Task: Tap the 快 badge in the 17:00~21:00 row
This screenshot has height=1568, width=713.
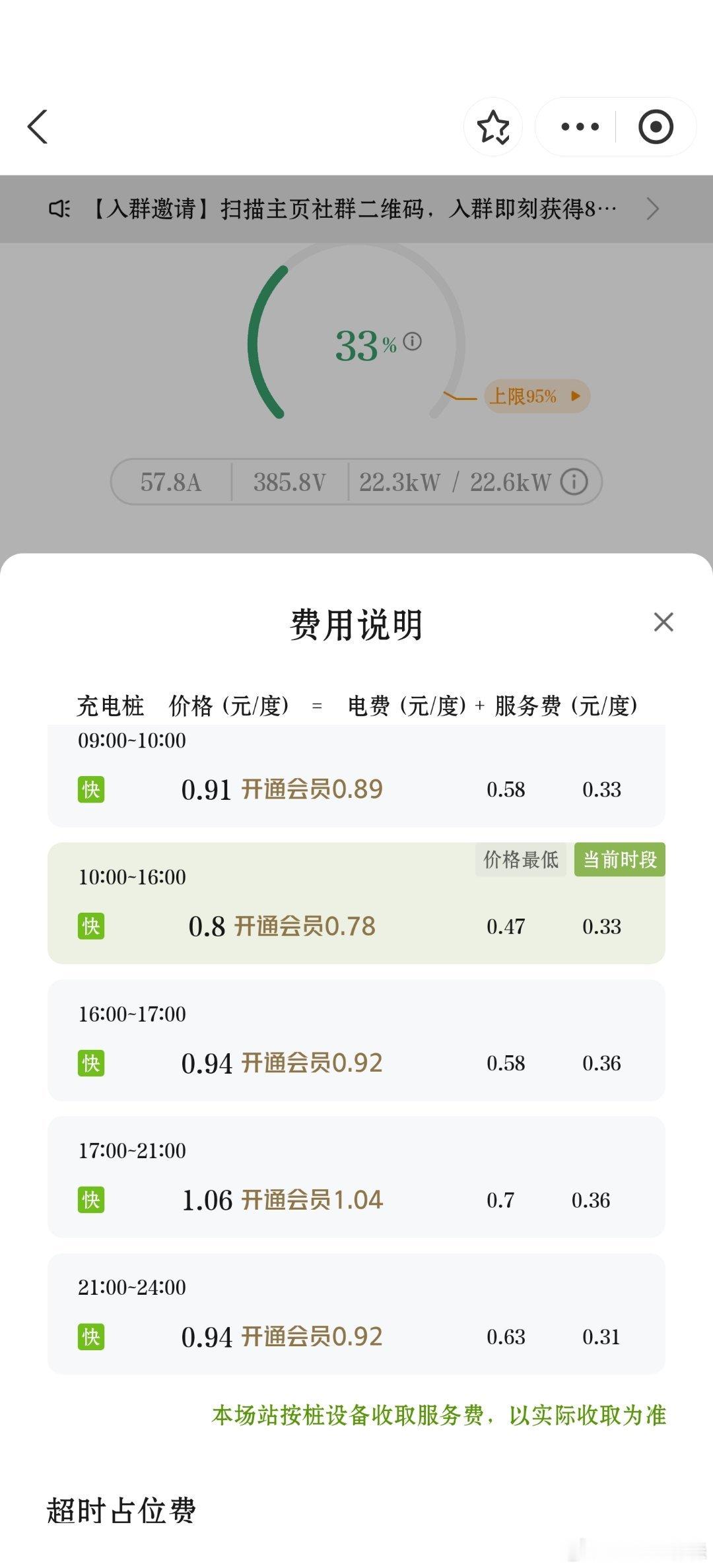Action: (92, 1200)
